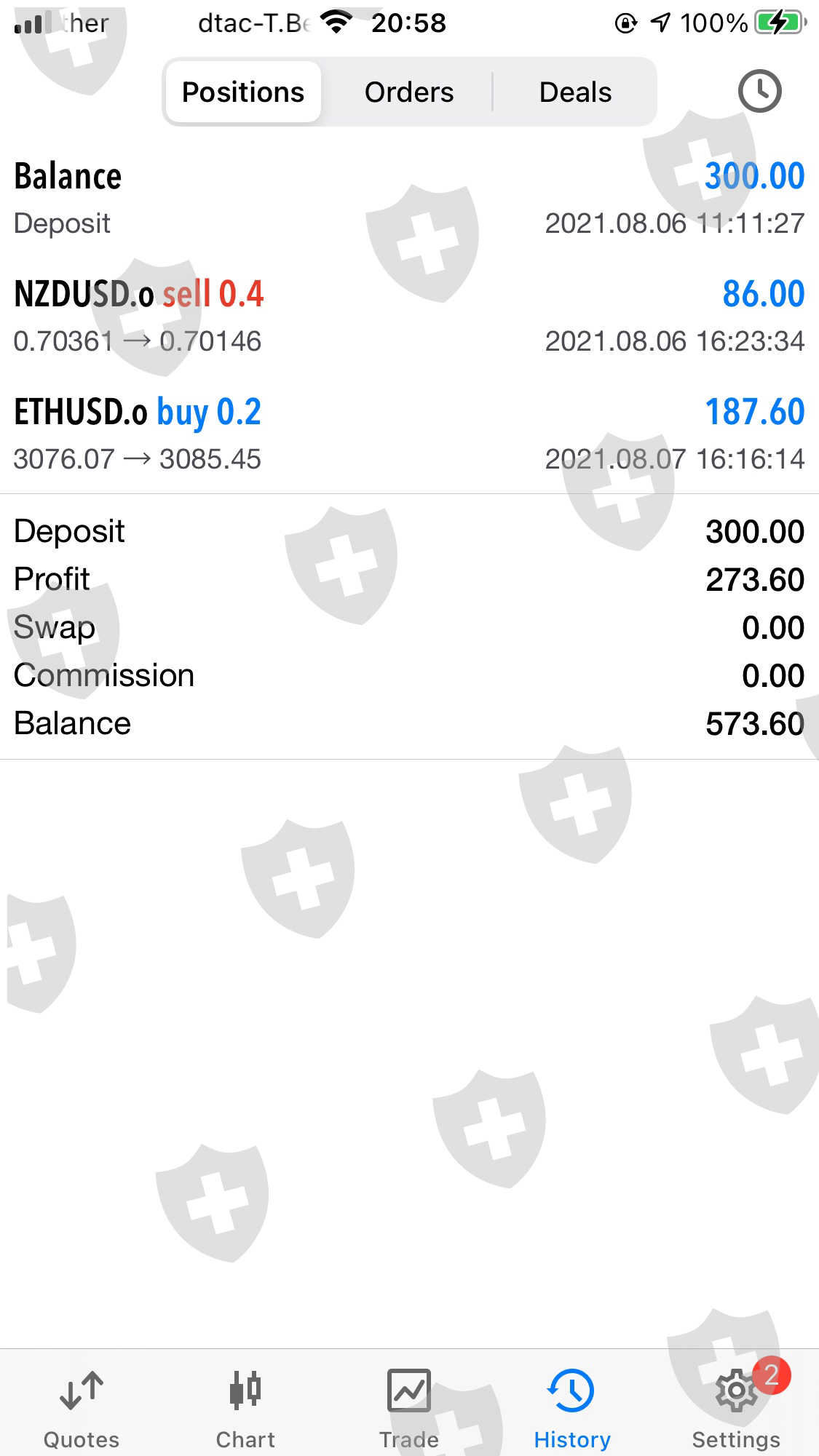Open the Chart tab
Screen dimensions: 819x1456
[x=245, y=1407]
